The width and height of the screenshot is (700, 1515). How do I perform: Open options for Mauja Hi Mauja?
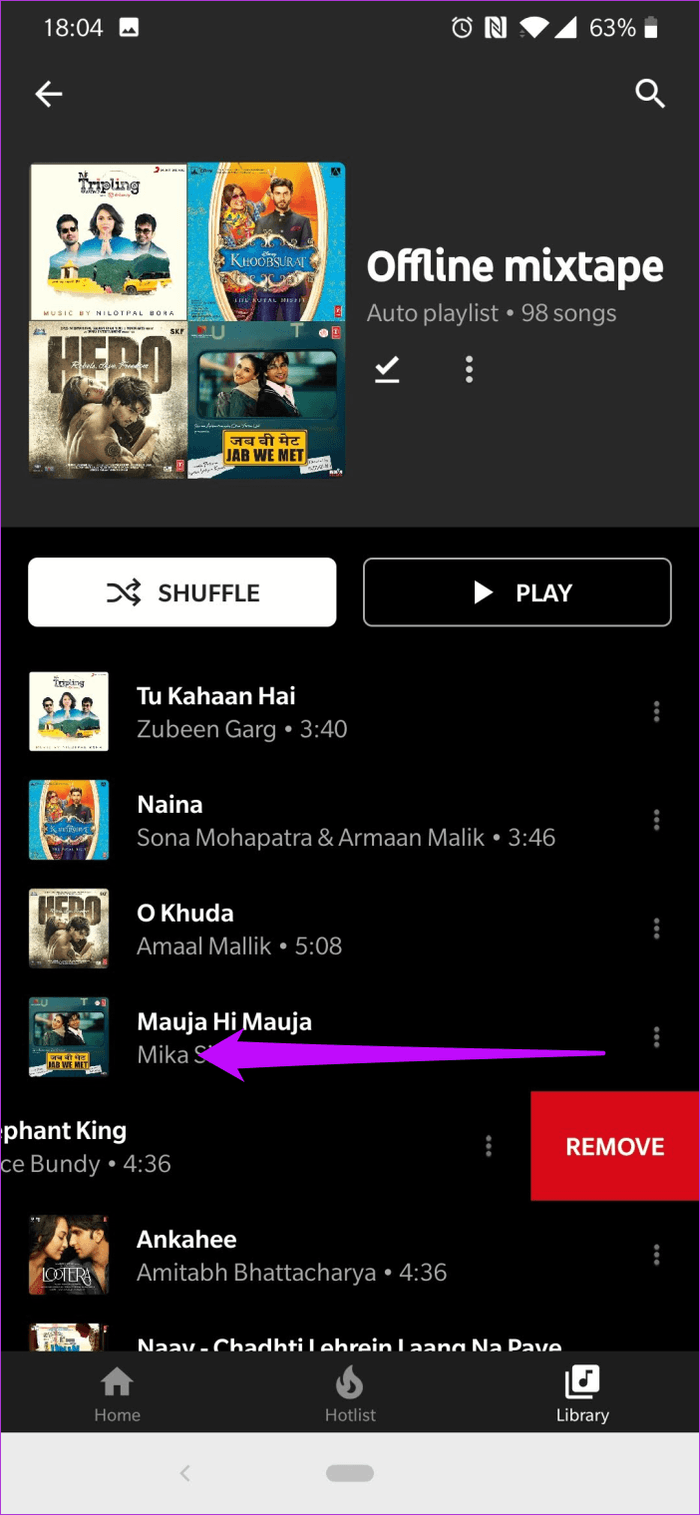point(657,1037)
